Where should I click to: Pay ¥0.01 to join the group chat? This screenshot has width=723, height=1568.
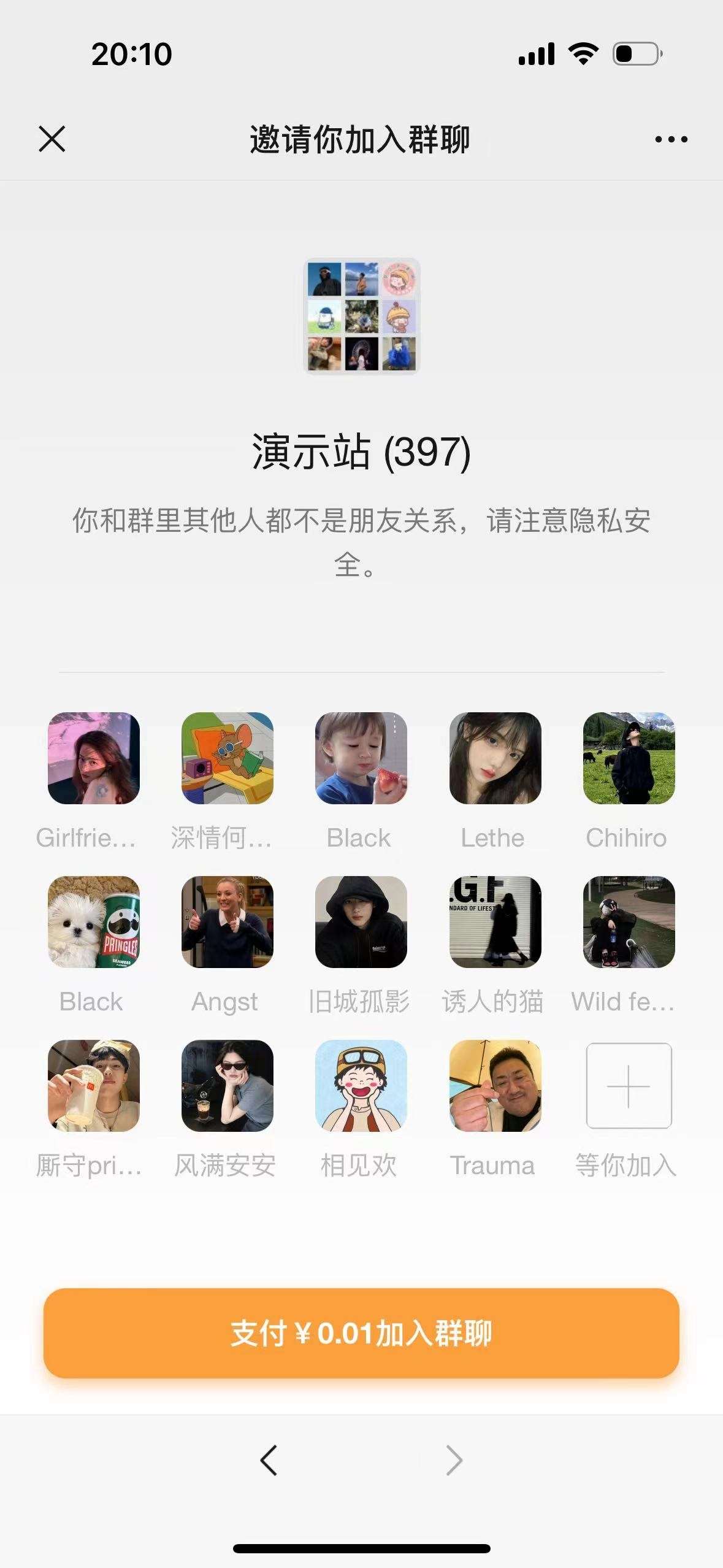(x=361, y=1333)
